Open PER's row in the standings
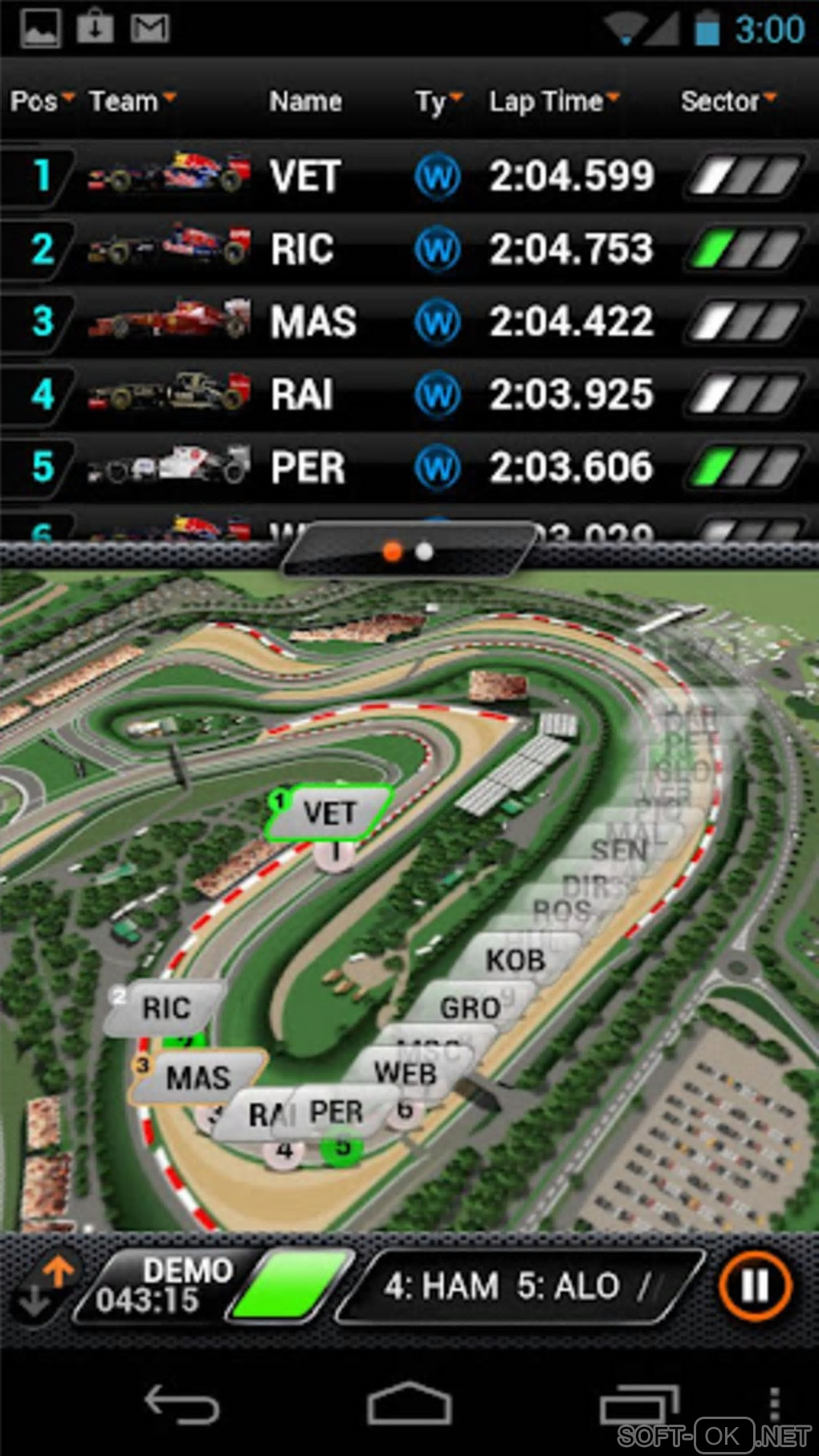The image size is (819, 1456). [x=409, y=467]
